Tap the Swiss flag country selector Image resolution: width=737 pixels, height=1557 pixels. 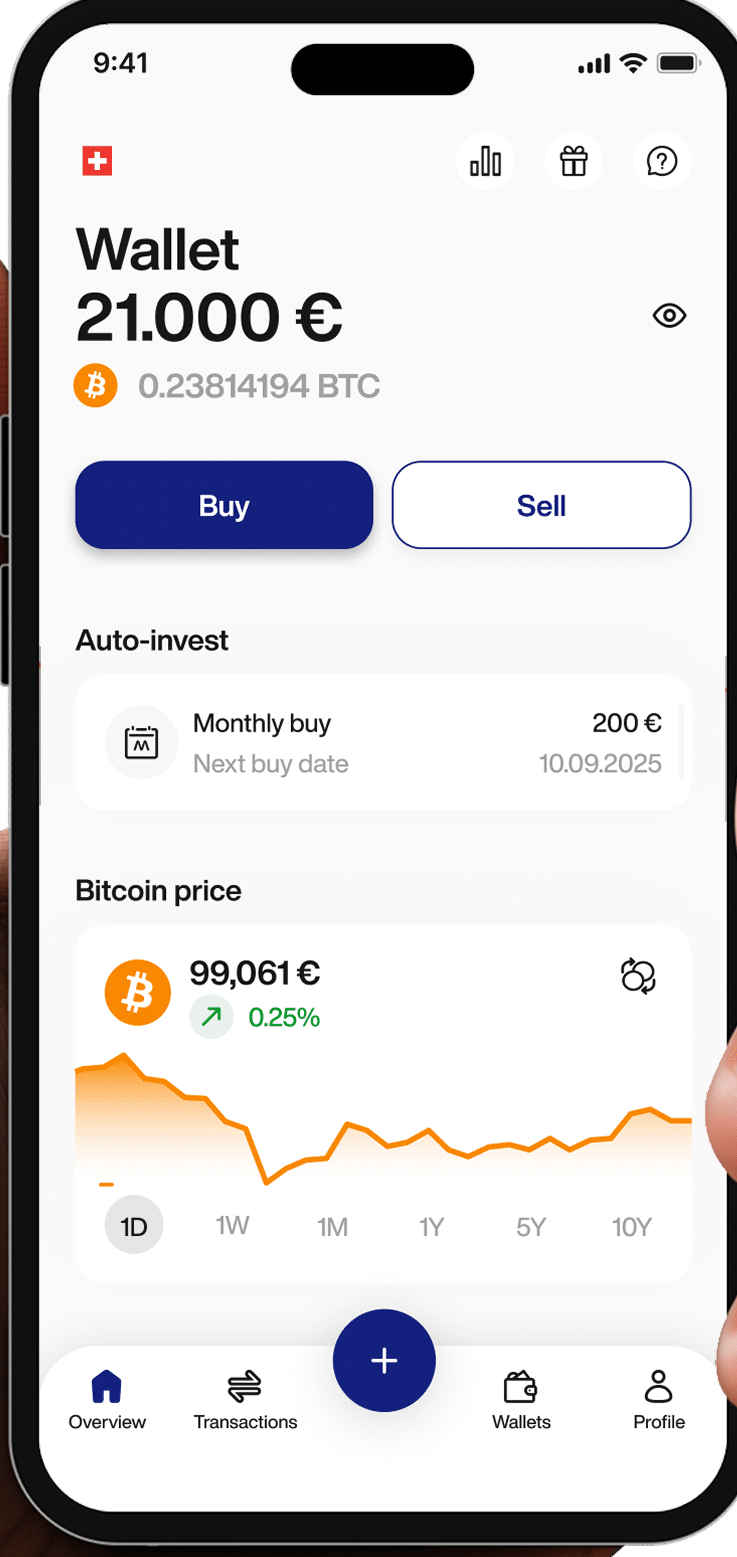pos(97,161)
